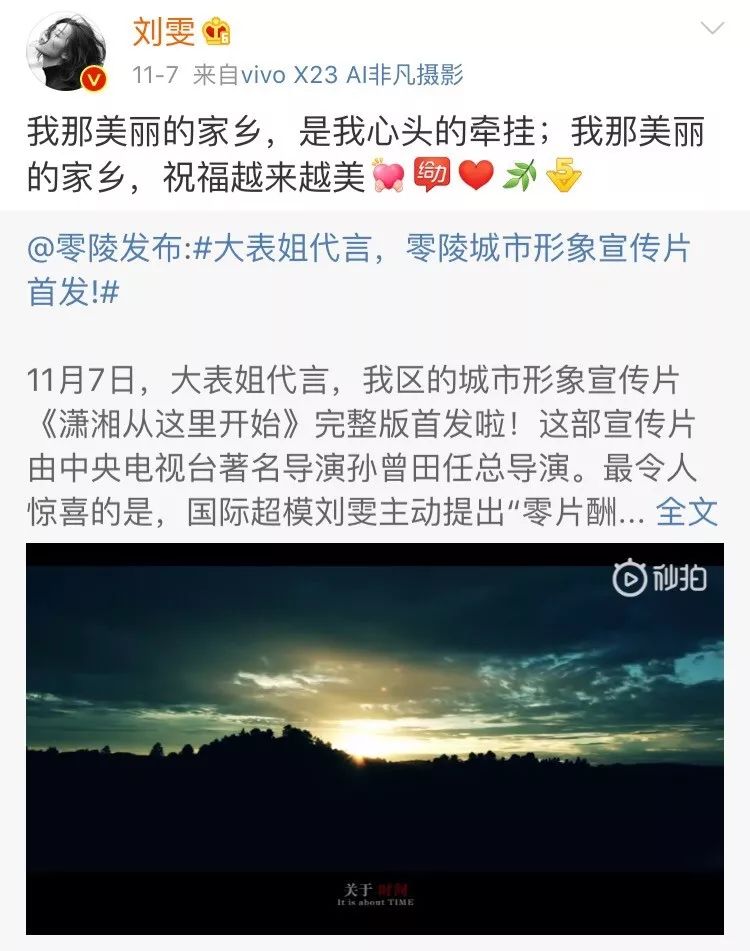The width and height of the screenshot is (750, 951).
Task: Expand the full text via 全文
Action: 686,512
